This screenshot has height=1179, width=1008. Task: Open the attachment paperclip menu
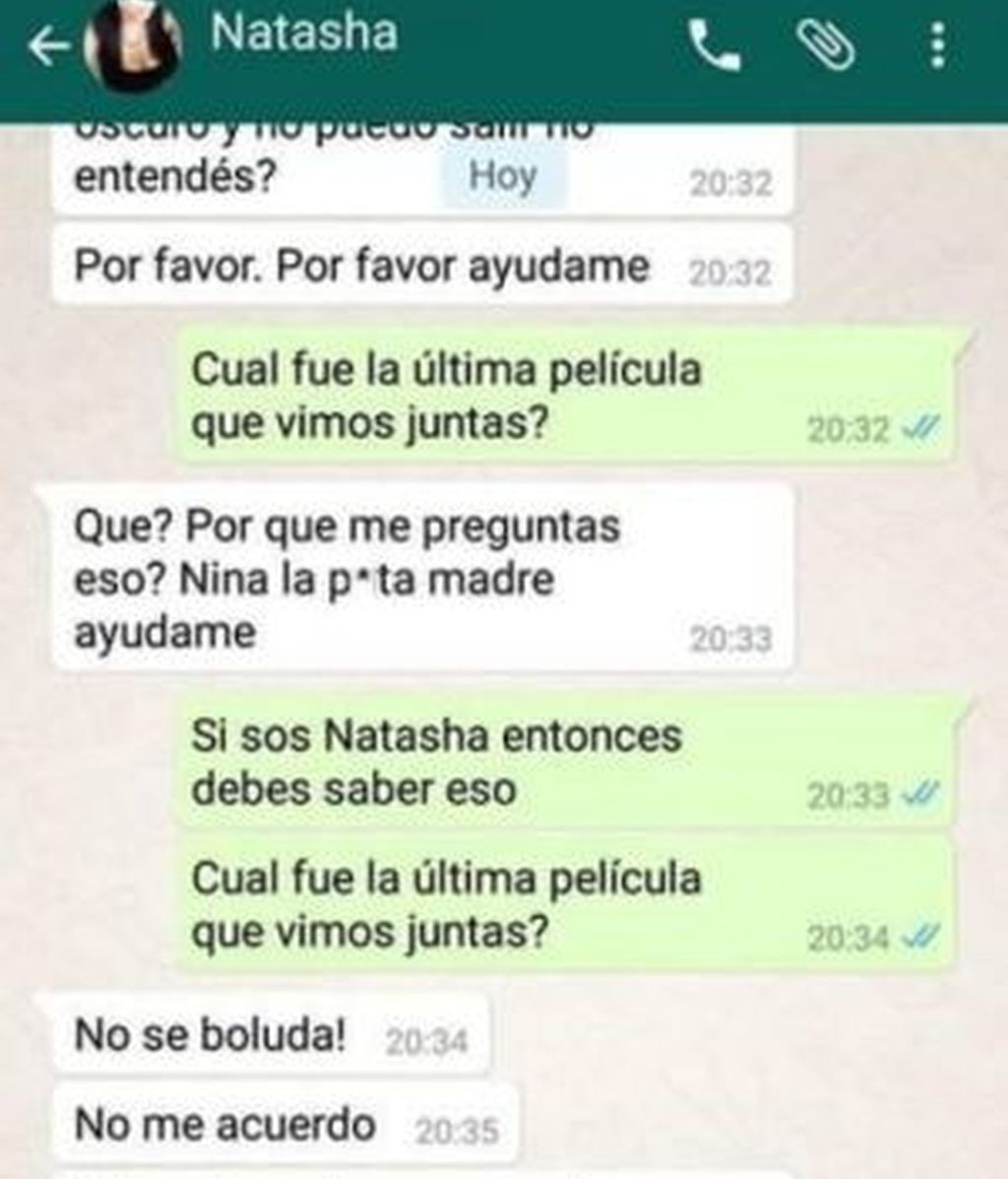click(x=824, y=45)
